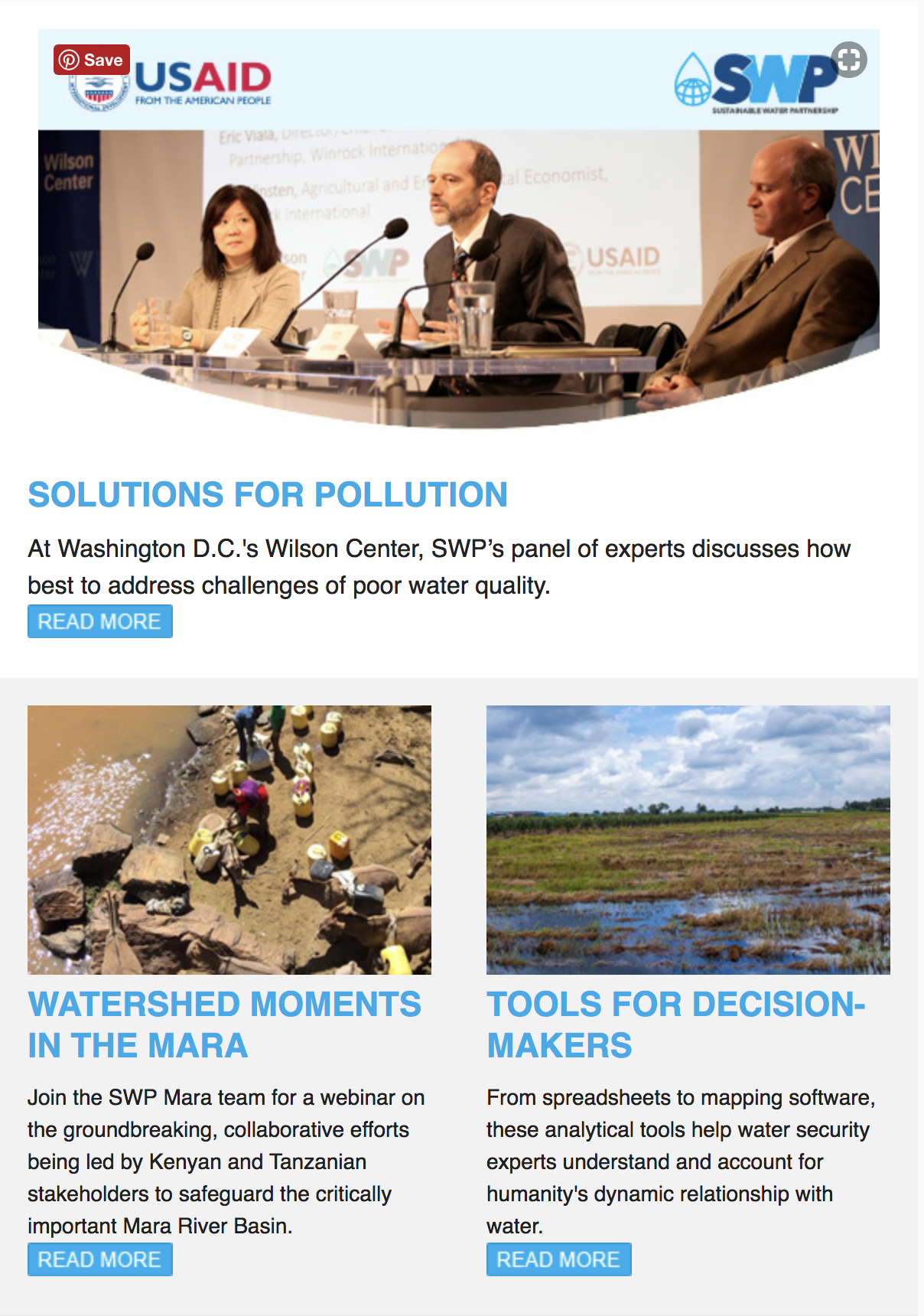Save the panel image to Pinterest
Screen dimensions: 924x1316
[x=91, y=60]
